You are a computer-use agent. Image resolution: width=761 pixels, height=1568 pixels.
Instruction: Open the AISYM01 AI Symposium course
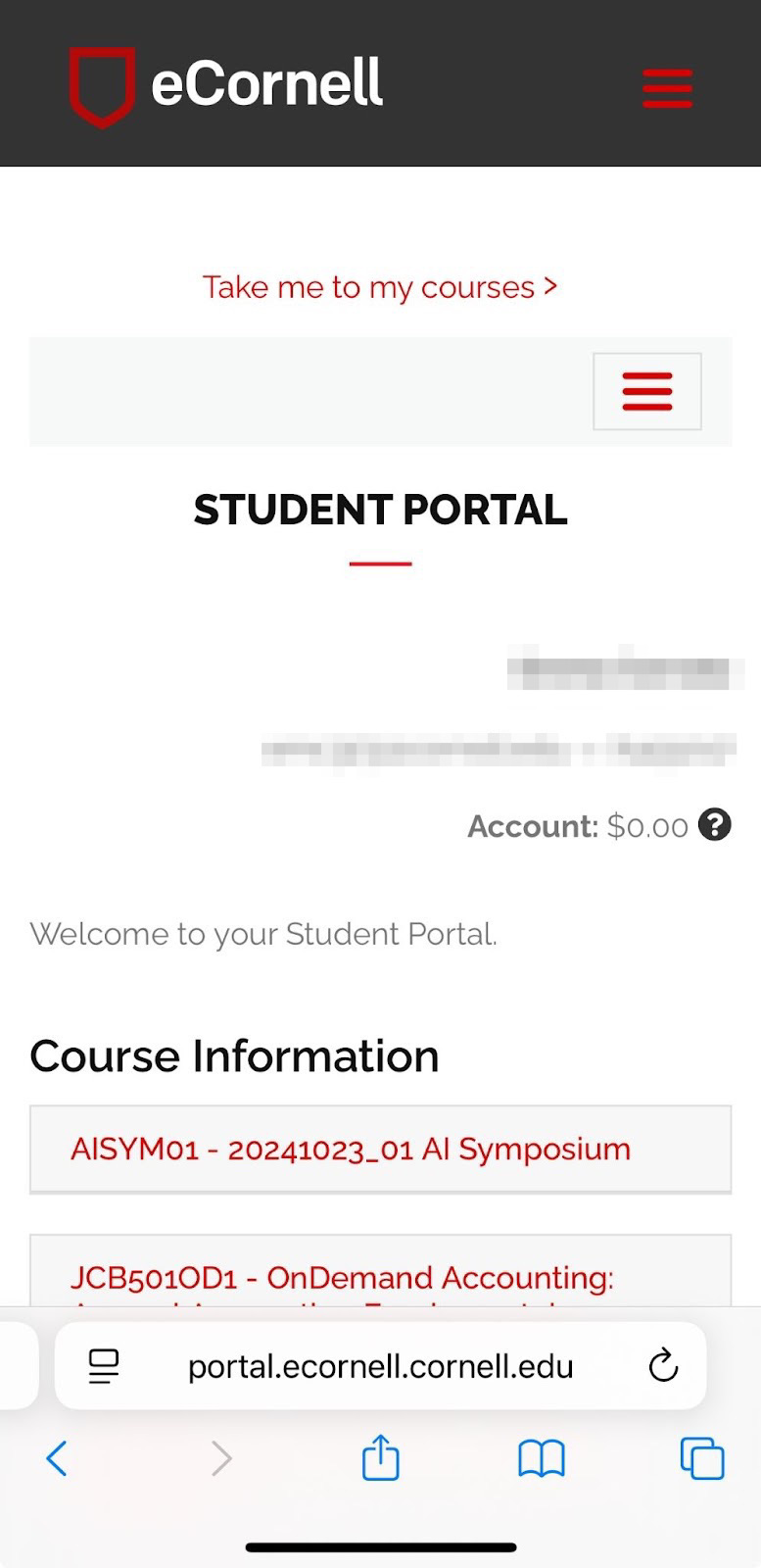380,1150
